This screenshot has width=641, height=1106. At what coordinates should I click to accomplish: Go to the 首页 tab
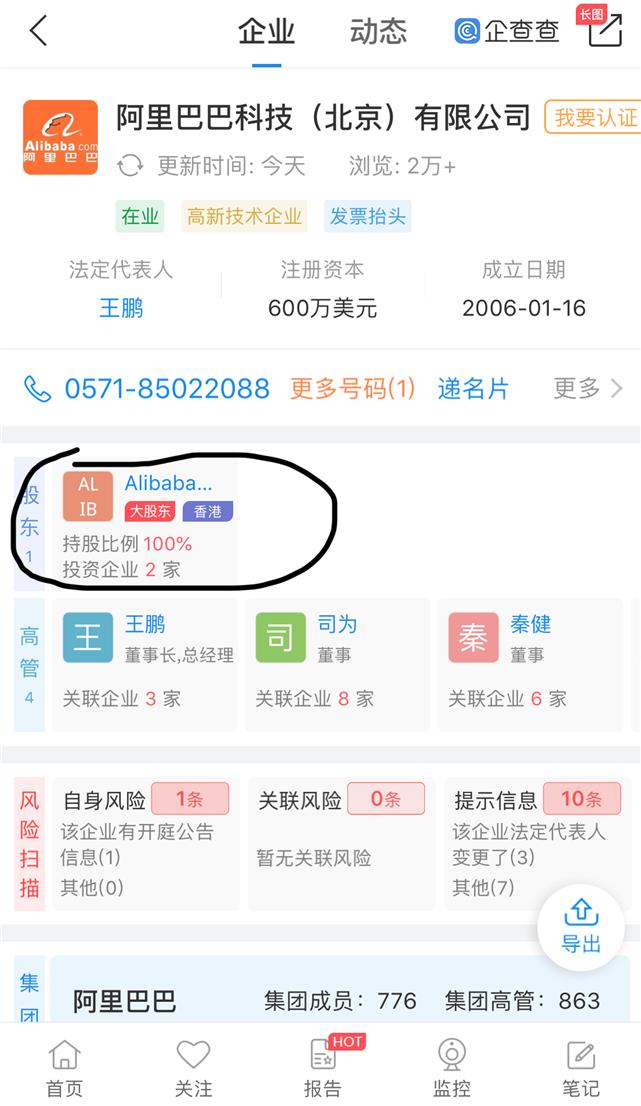64,1067
